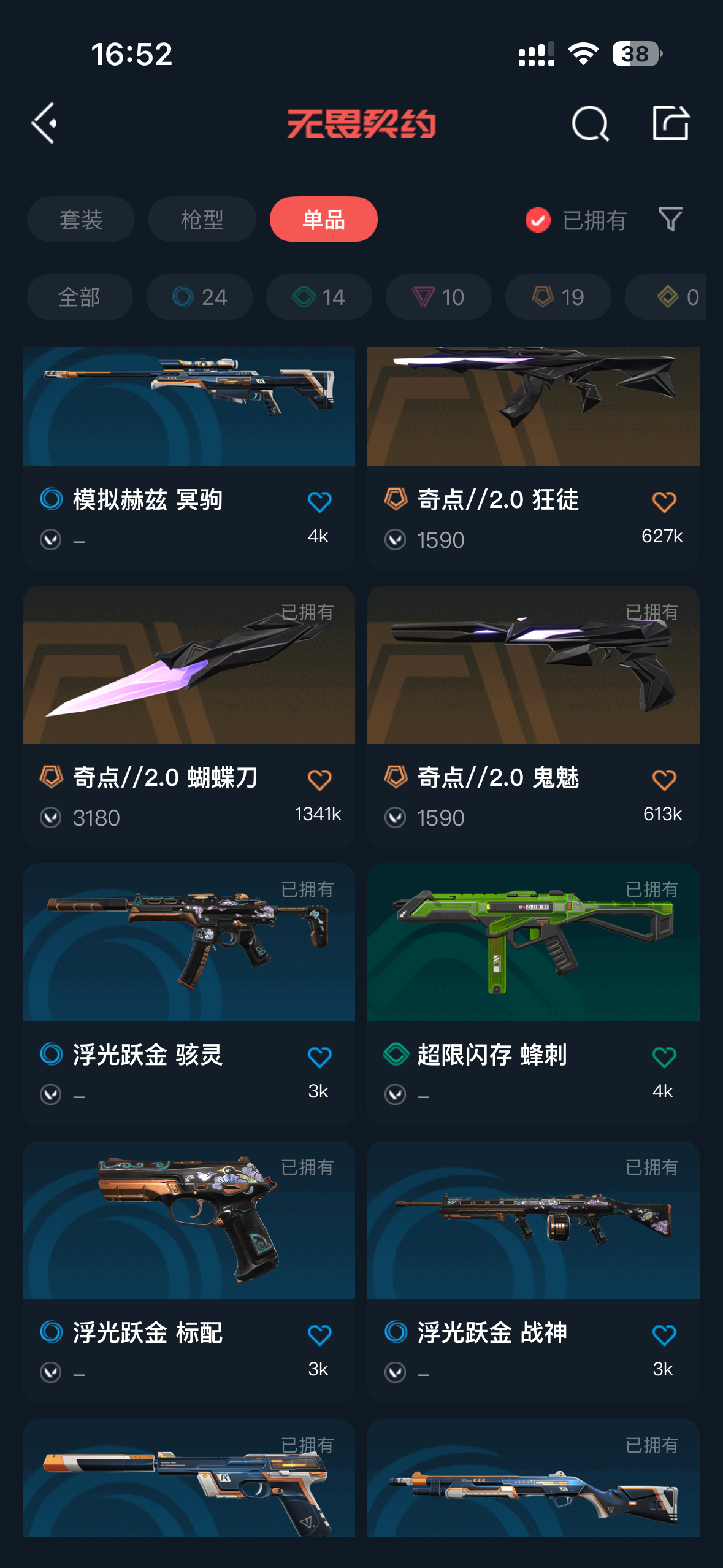Filter by the blue tier chip showing 24
The image size is (723, 1568).
pos(199,297)
